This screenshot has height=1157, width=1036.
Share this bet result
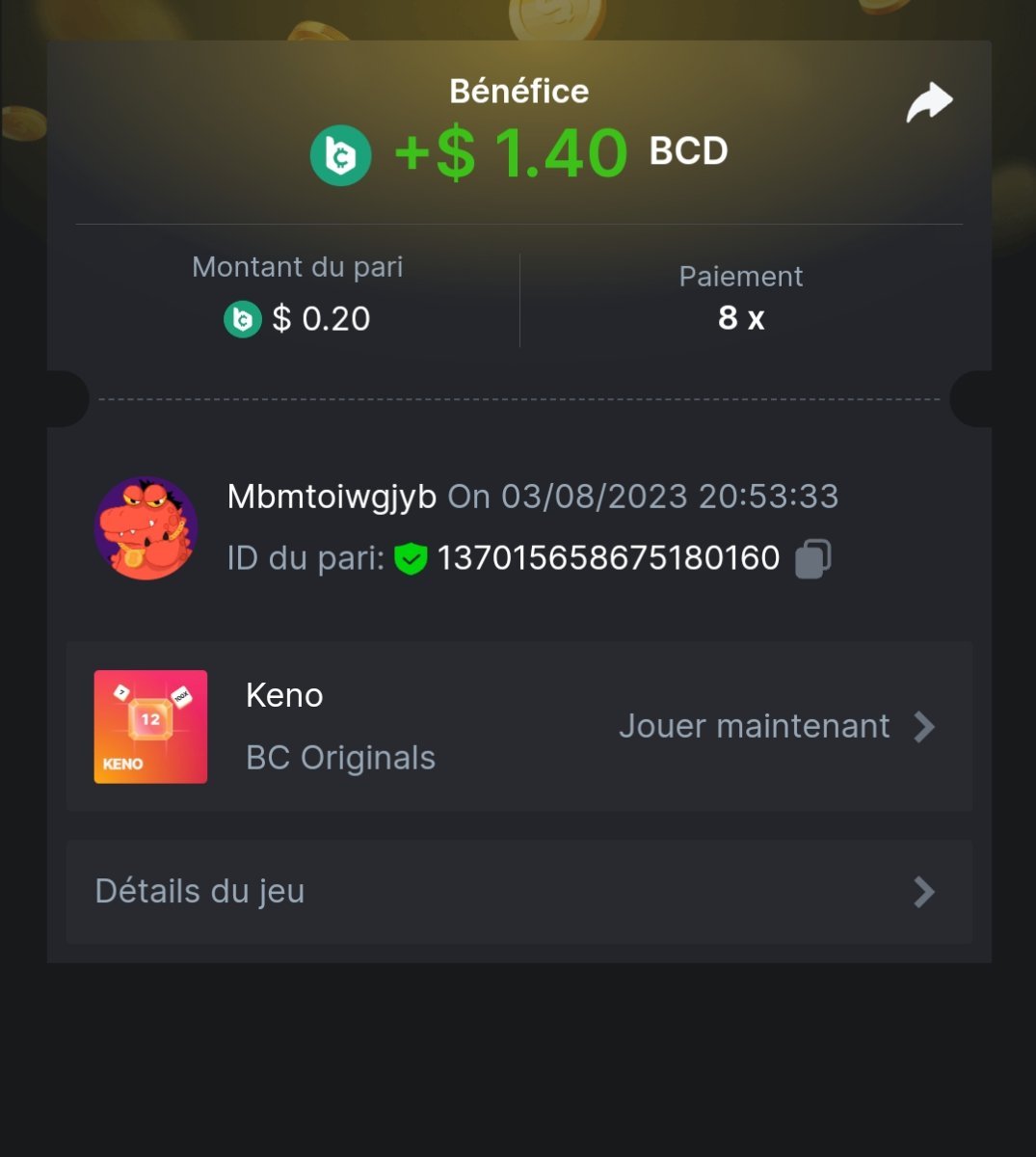tap(929, 102)
